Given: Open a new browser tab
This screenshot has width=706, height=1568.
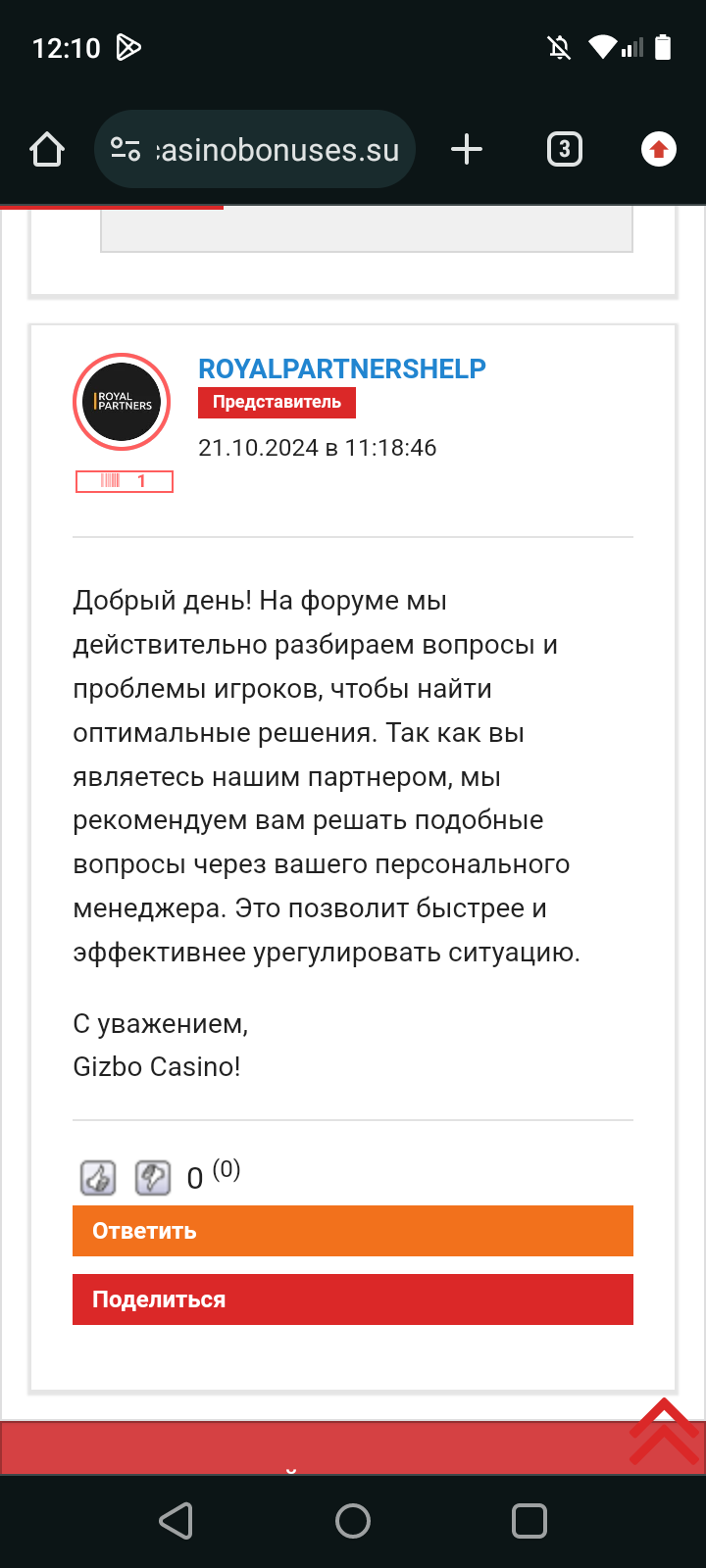Looking at the screenshot, I should click(x=467, y=150).
